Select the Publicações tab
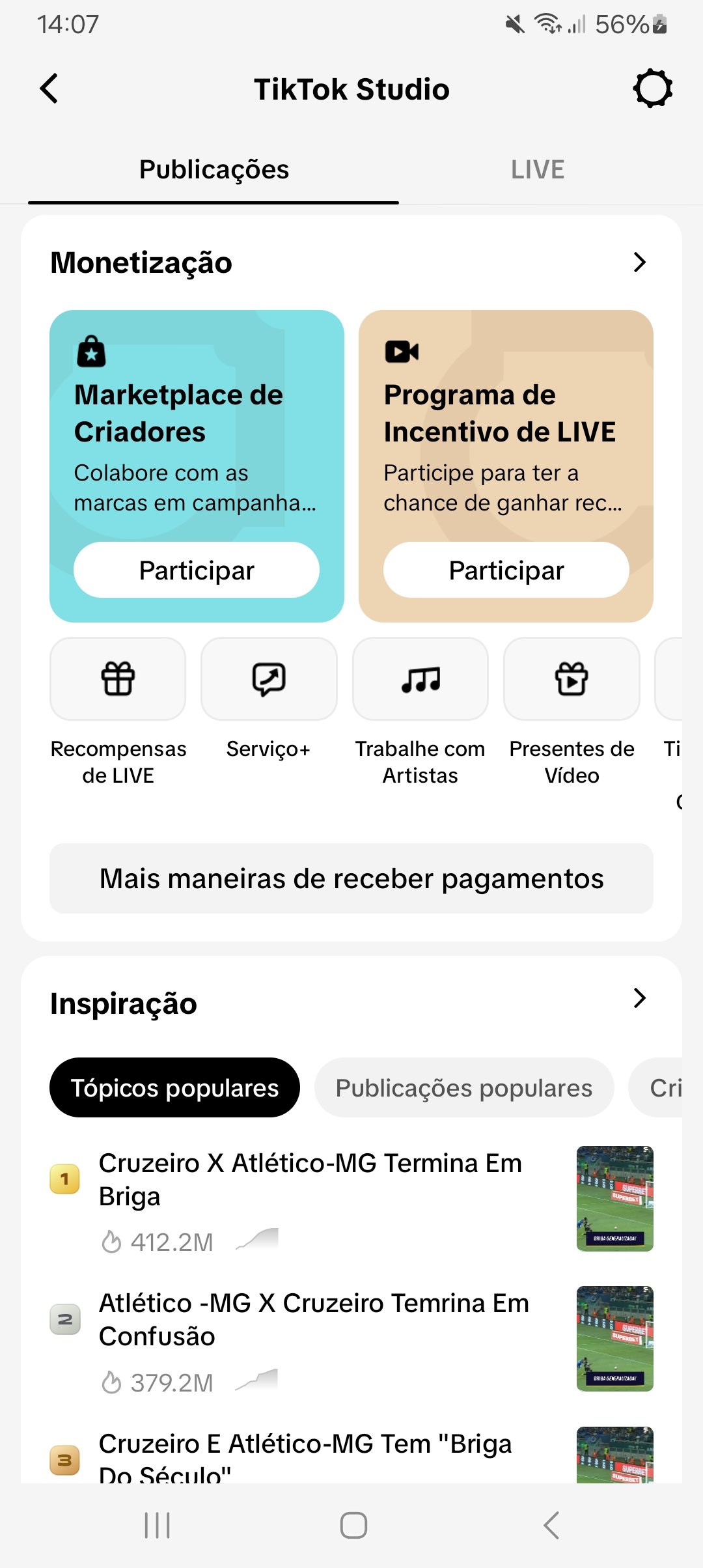 click(214, 169)
